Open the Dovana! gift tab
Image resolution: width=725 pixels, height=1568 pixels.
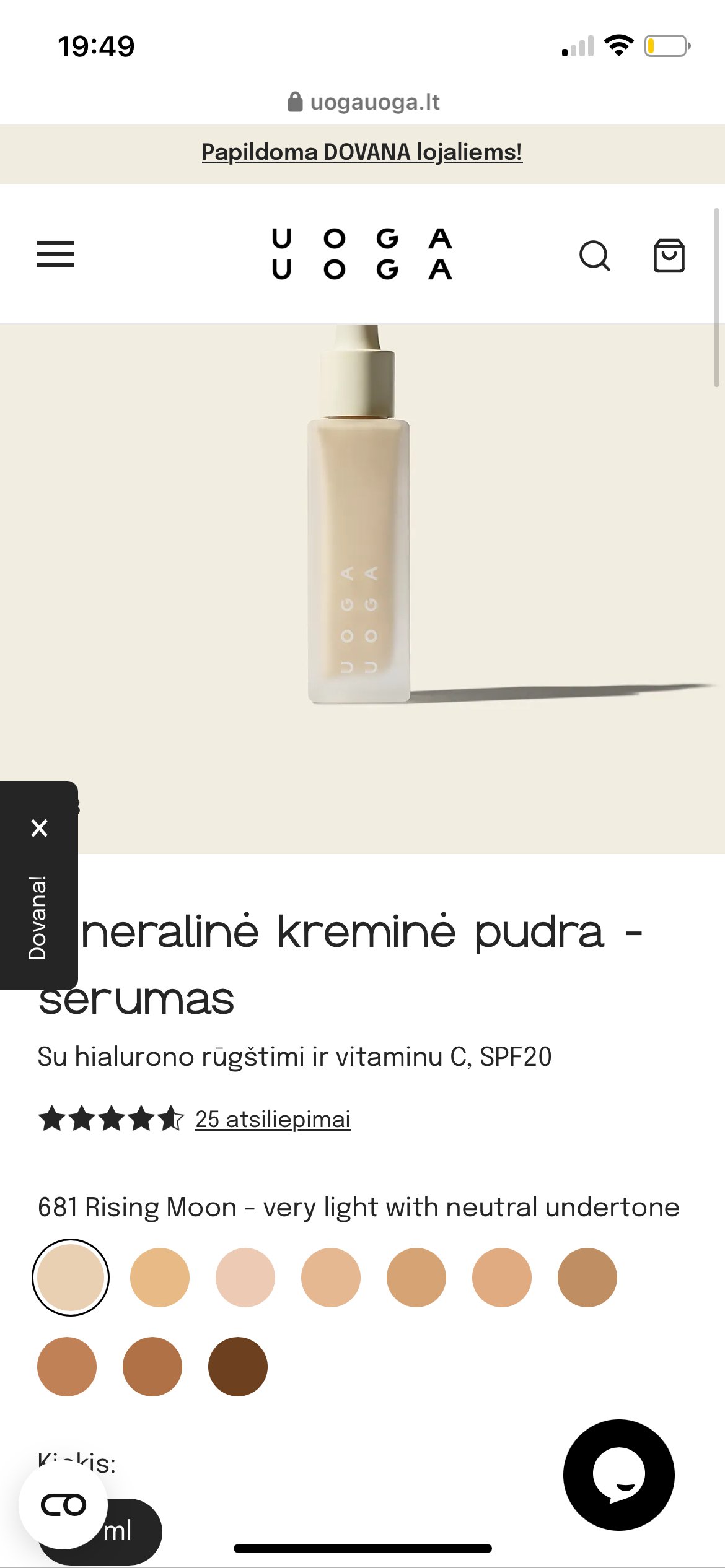[38, 918]
